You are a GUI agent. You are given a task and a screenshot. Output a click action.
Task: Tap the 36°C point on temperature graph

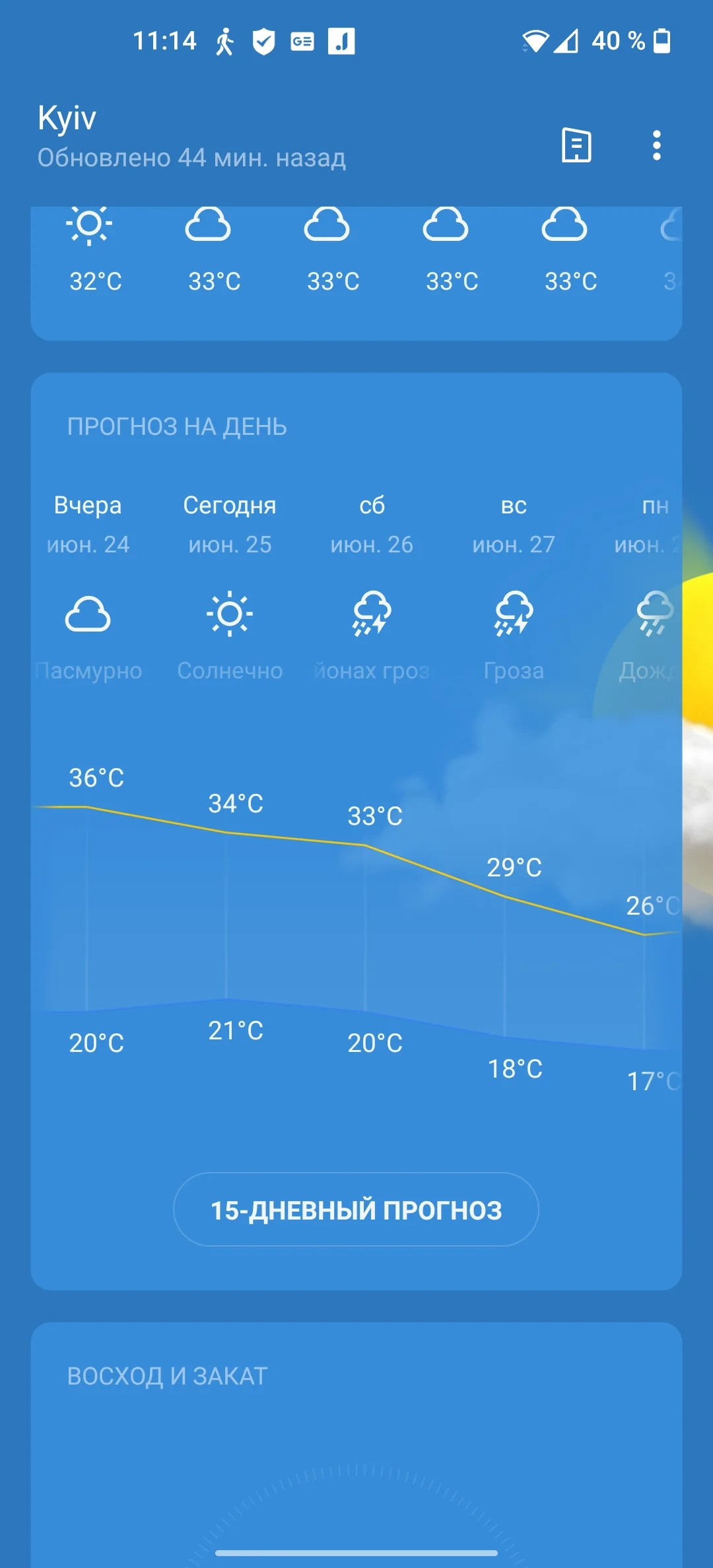[x=96, y=779]
